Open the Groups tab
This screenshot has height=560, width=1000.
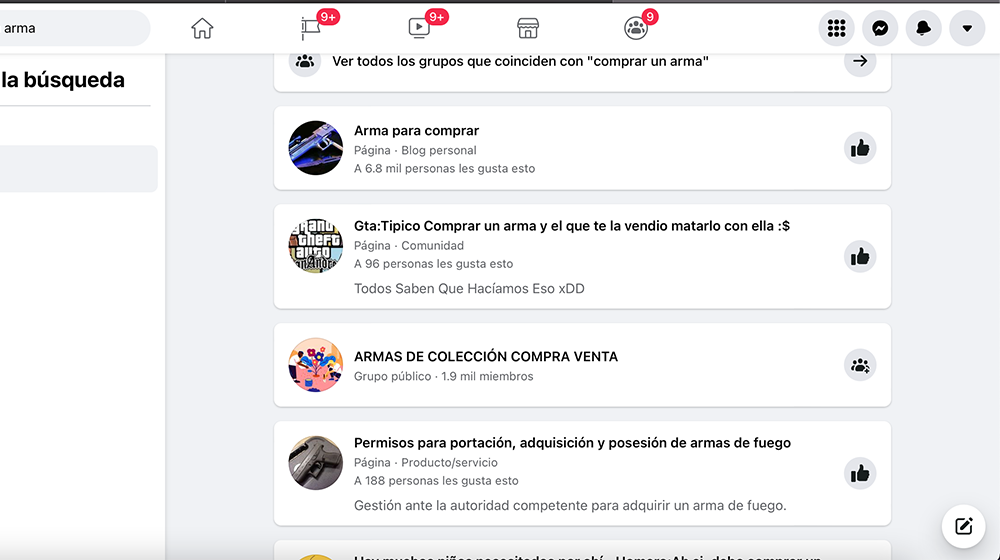pos(636,28)
